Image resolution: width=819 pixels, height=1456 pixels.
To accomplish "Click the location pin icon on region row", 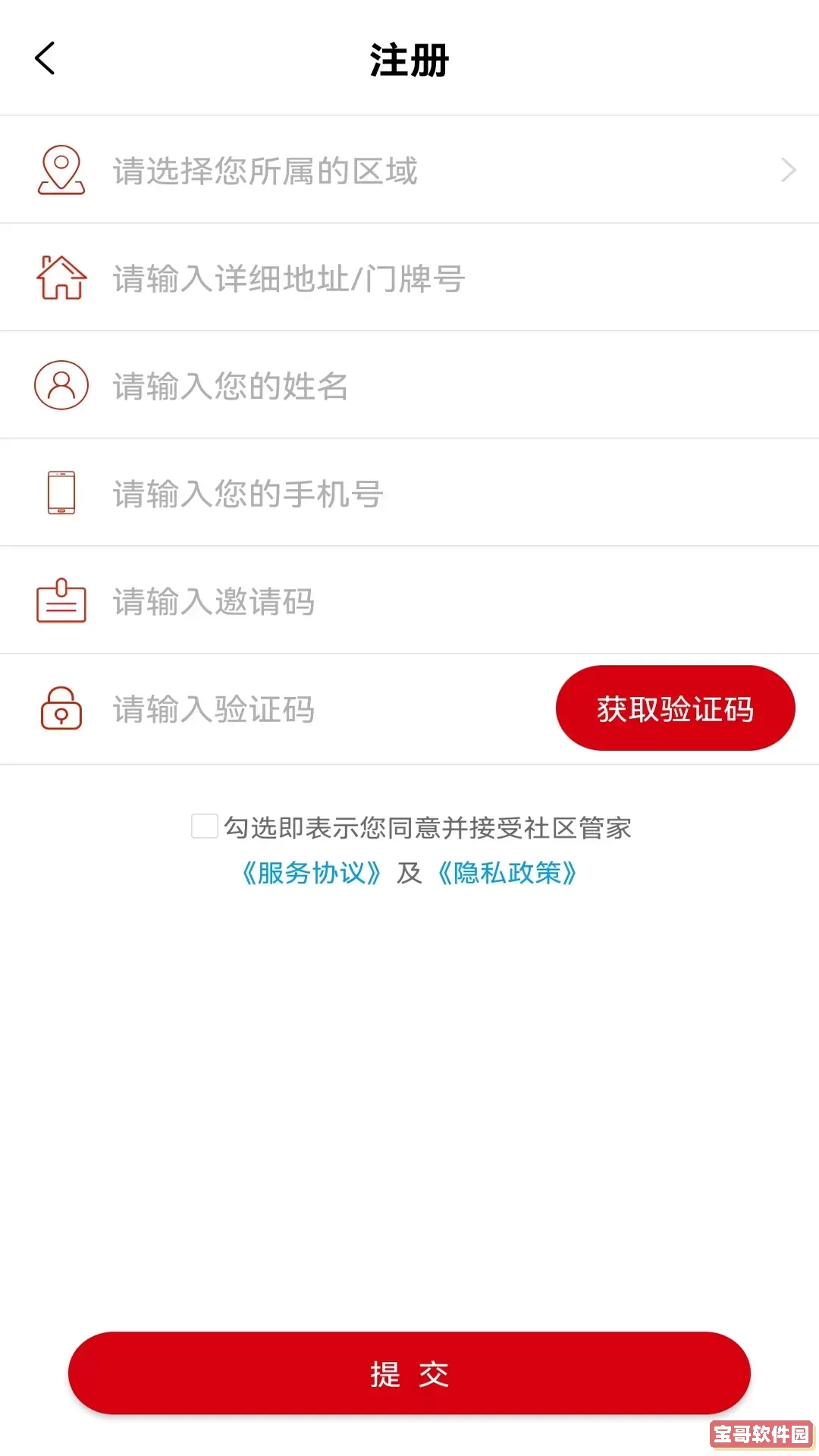I will click(x=61, y=168).
